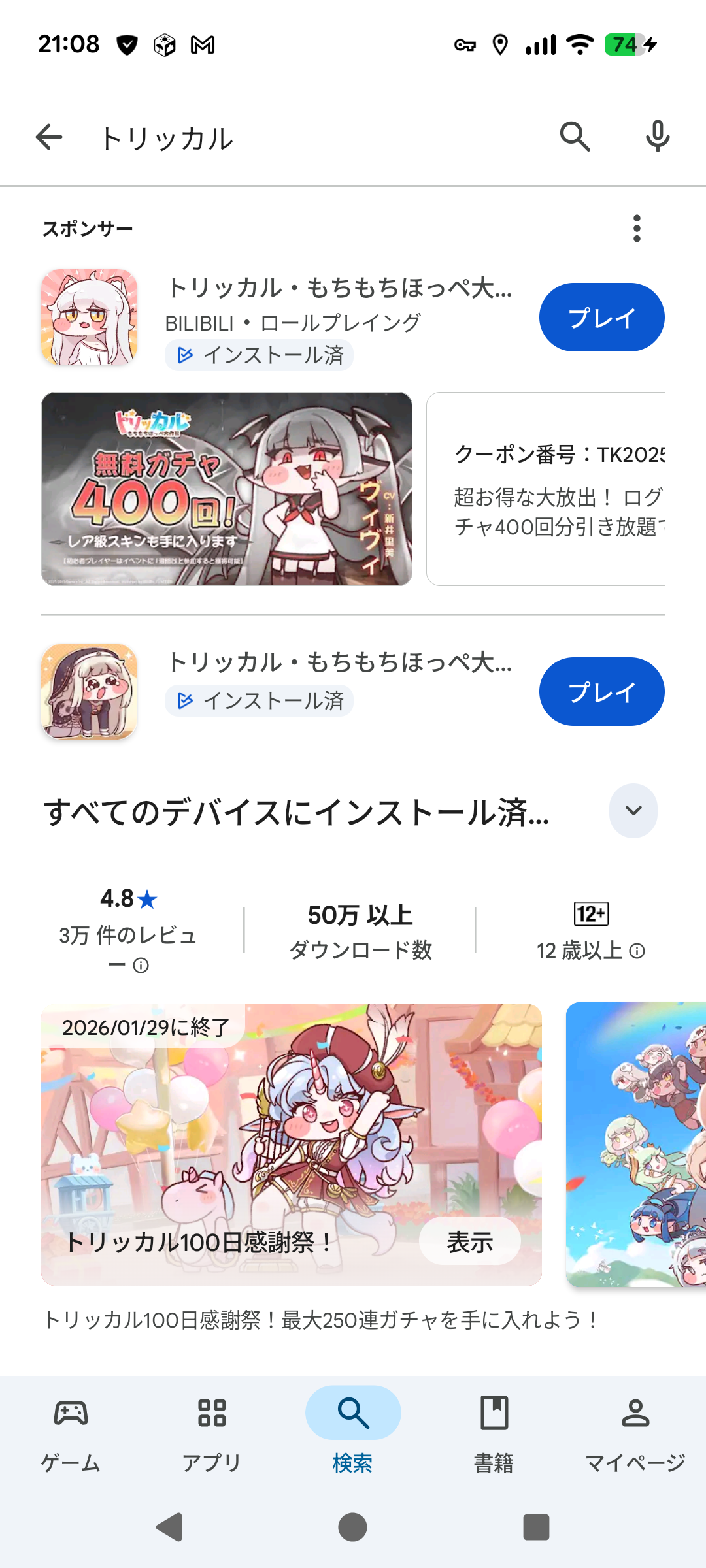Viewport: 706px width, 1568px height.
Task: Tap the トリッカル search query field
Action: [x=294, y=139]
